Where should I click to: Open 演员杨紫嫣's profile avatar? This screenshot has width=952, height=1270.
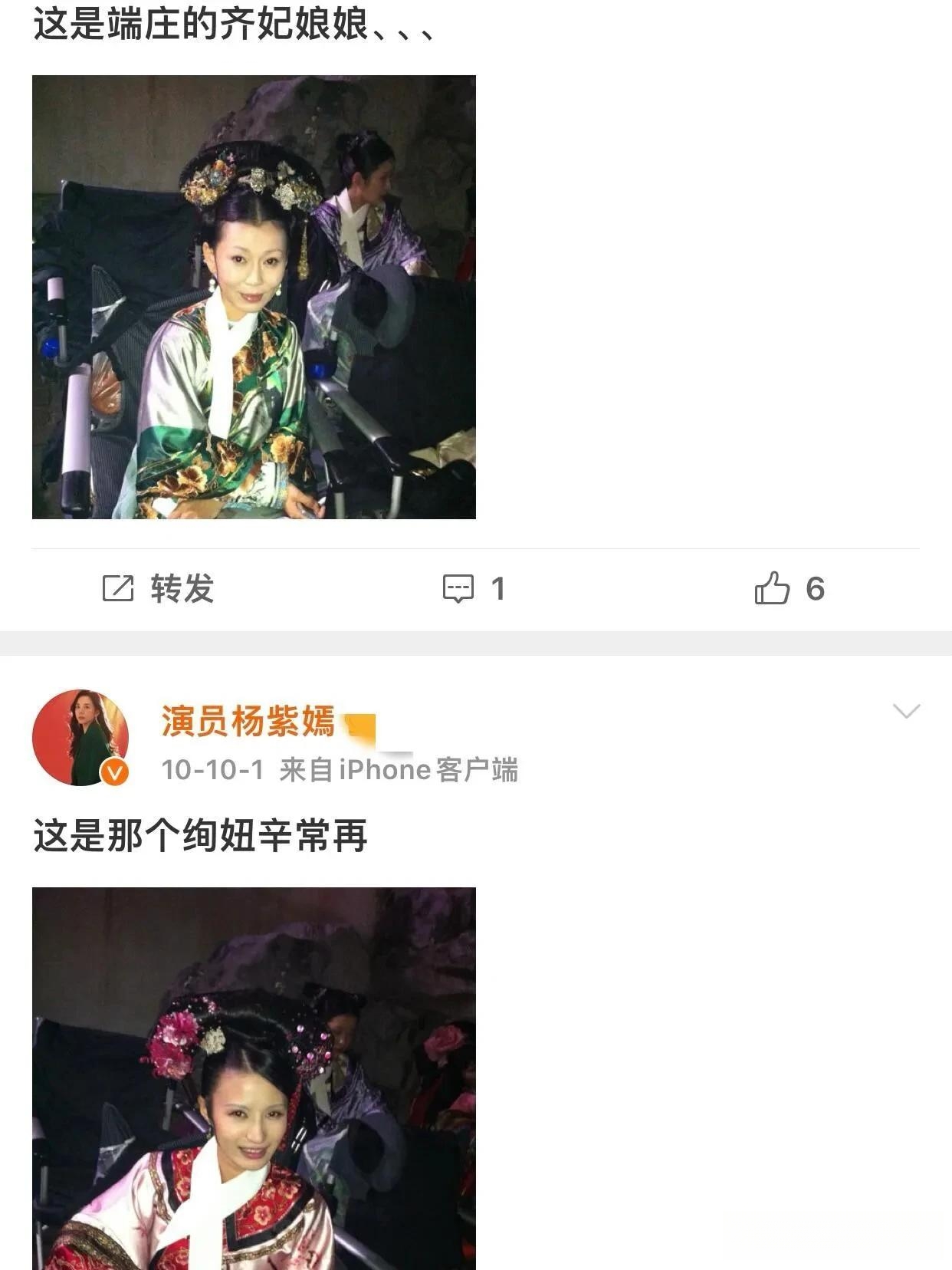pos(80,737)
